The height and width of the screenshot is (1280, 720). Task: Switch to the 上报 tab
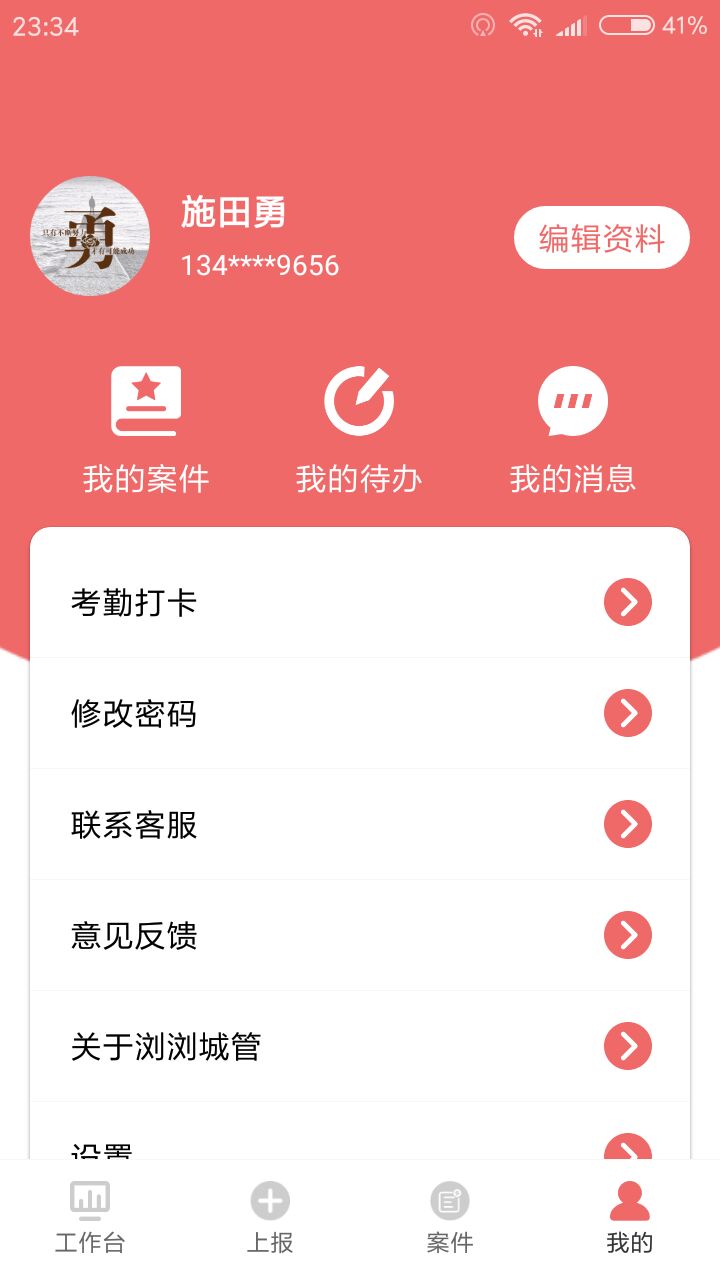coord(270,1217)
